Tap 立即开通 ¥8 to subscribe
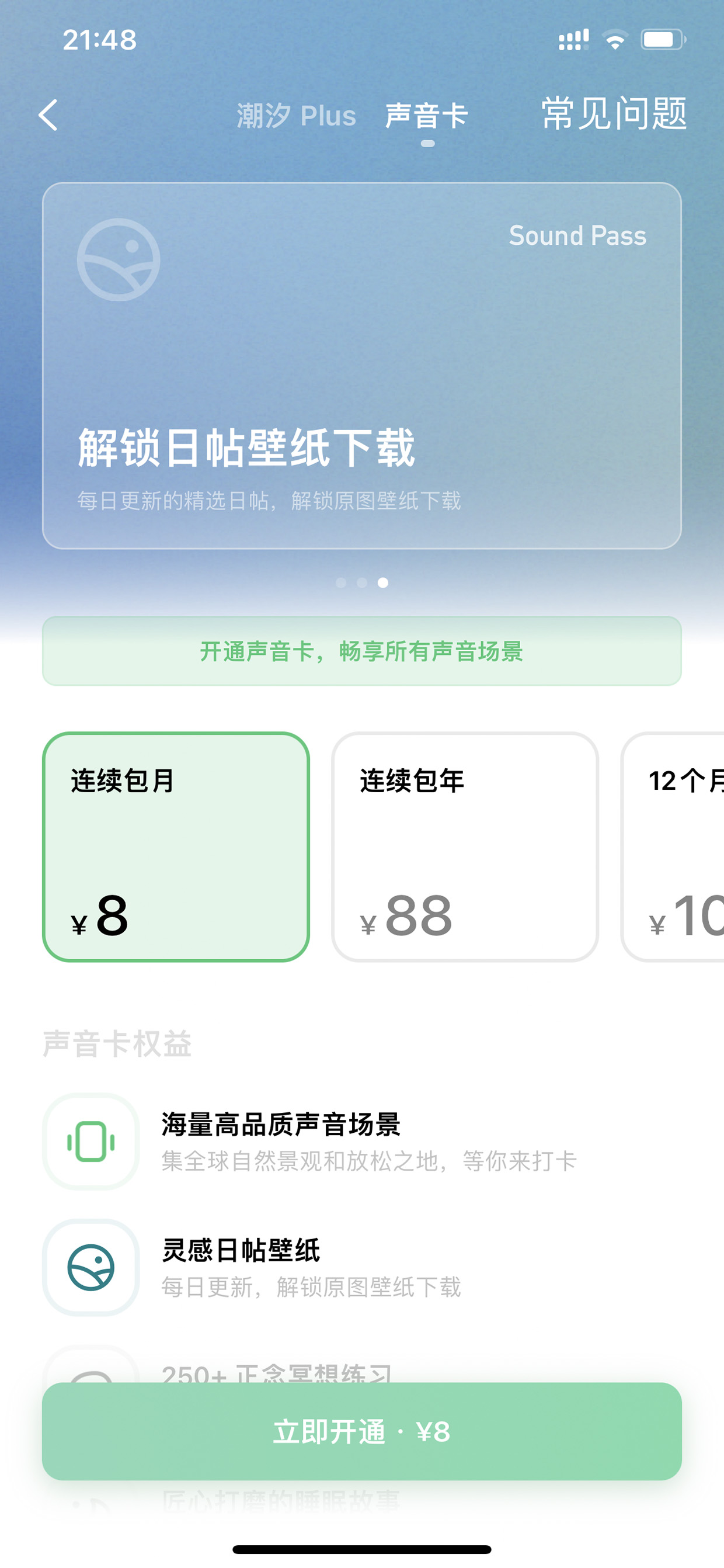Image resolution: width=724 pixels, height=1568 pixels. point(362,1431)
